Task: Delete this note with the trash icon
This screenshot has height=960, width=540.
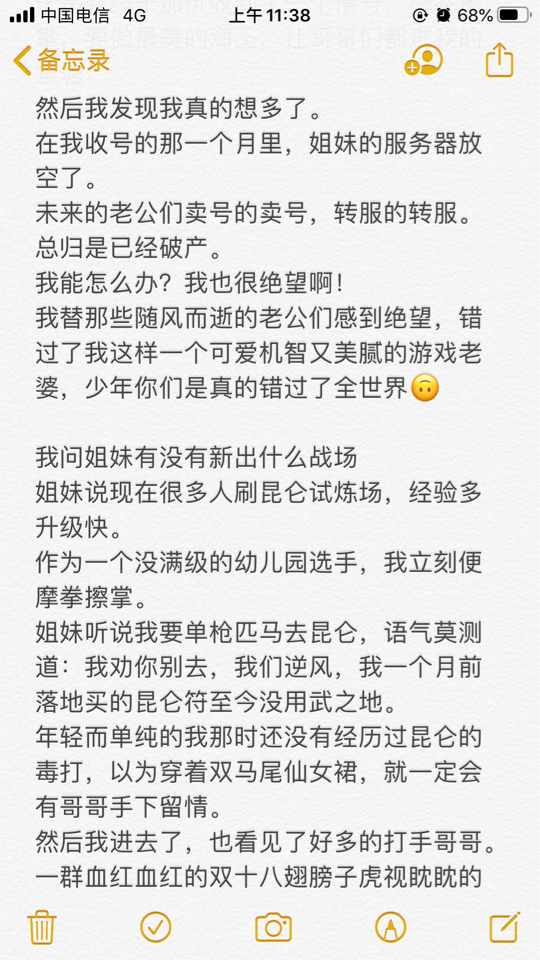Action: coord(42,928)
